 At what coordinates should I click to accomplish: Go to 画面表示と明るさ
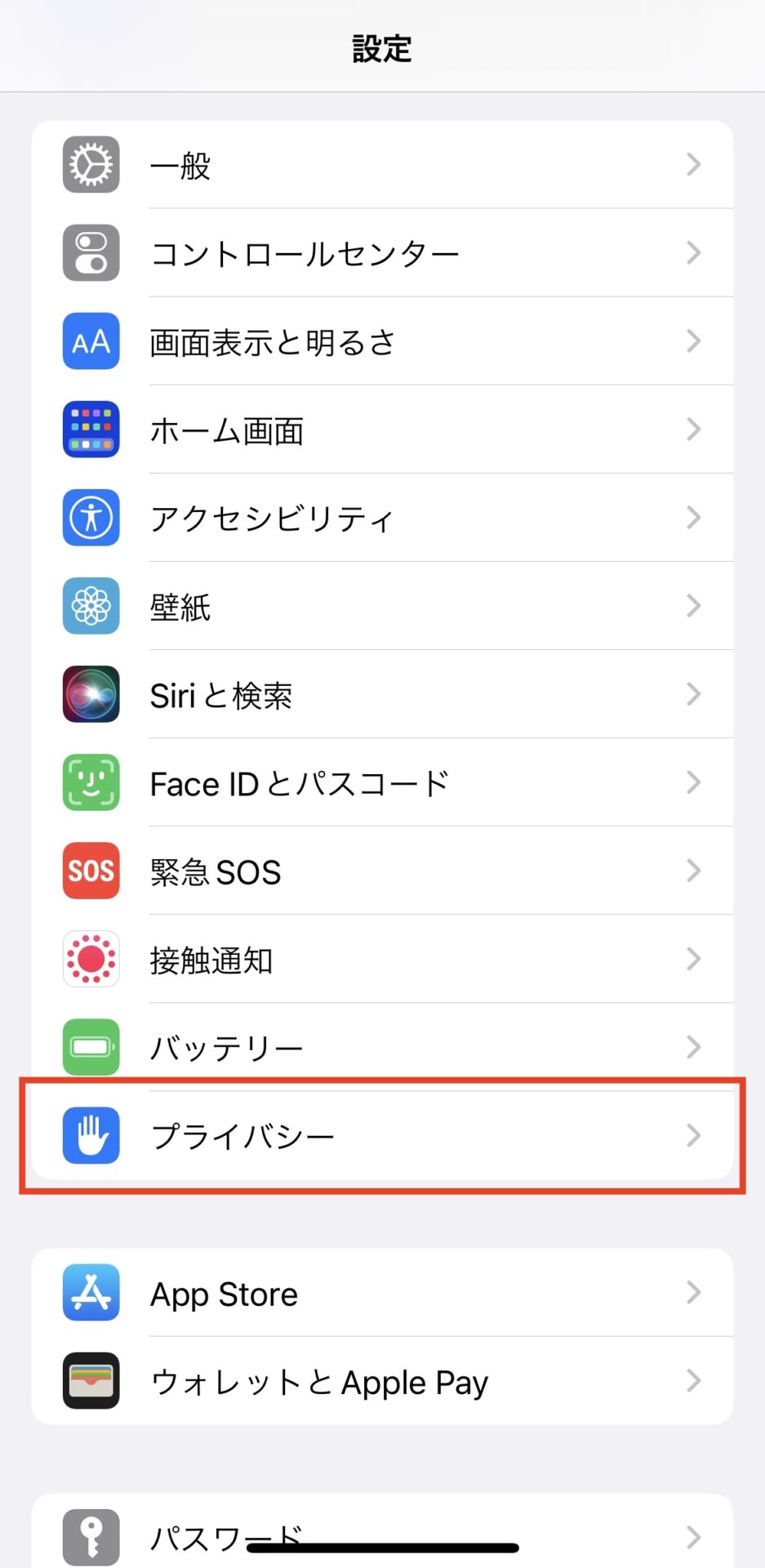pos(382,341)
